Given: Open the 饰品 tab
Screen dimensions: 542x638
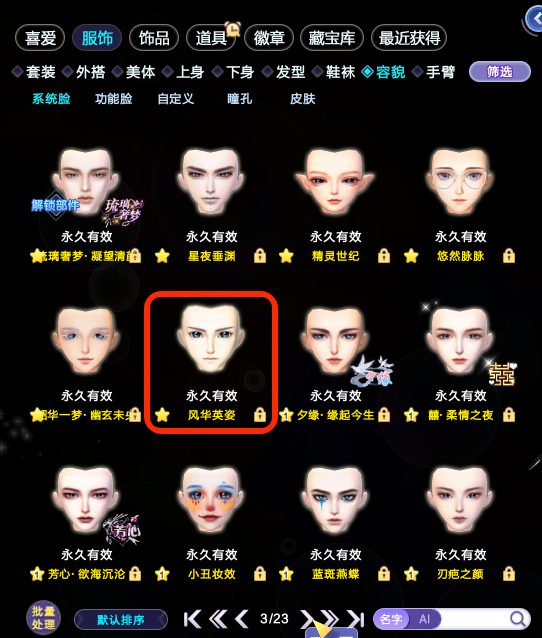Looking at the screenshot, I should coord(154,38).
